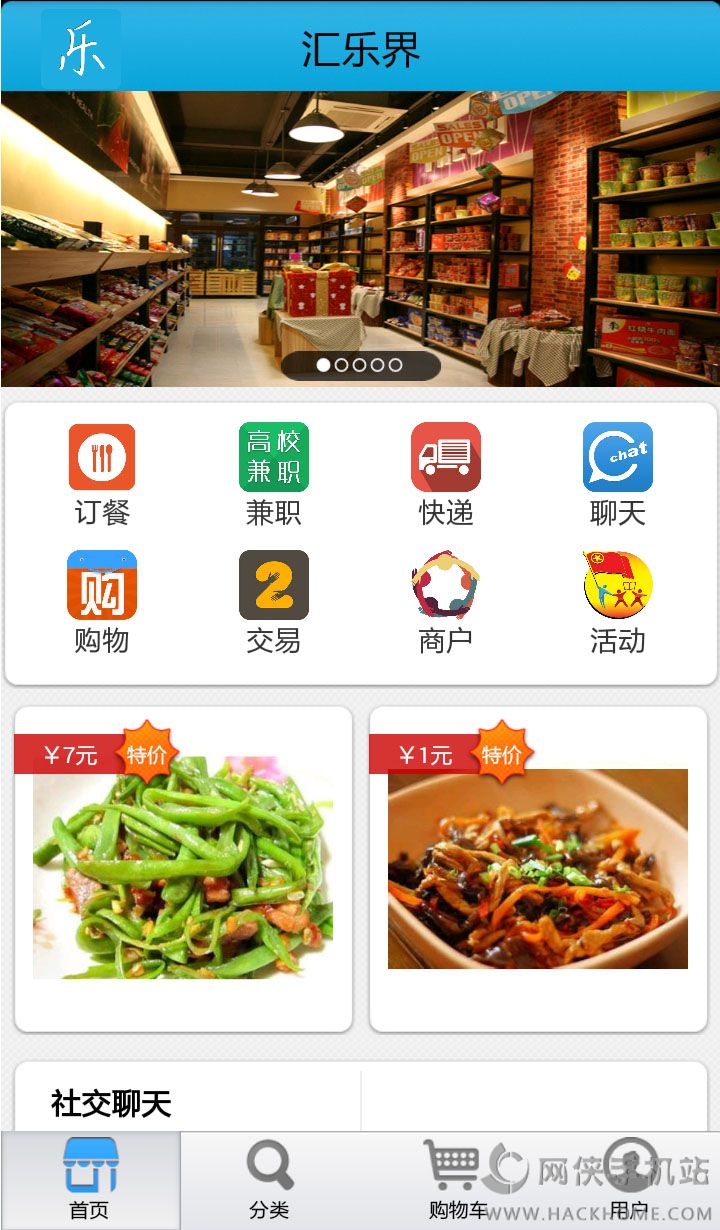View the ￥1元 special offer dish
The width and height of the screenshot is (720, 1230).
[x=538, y=868]
